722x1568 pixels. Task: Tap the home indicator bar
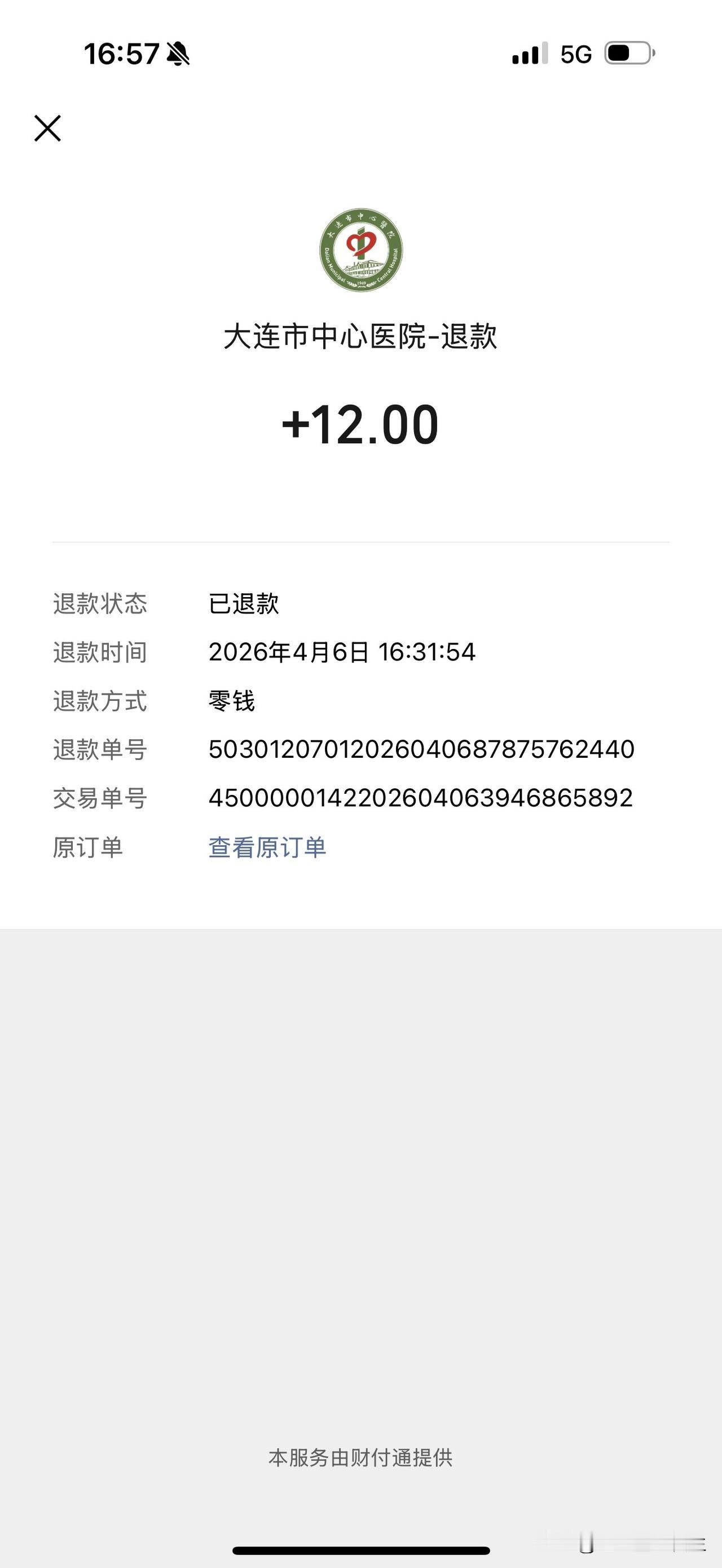tap(361, 1551)
